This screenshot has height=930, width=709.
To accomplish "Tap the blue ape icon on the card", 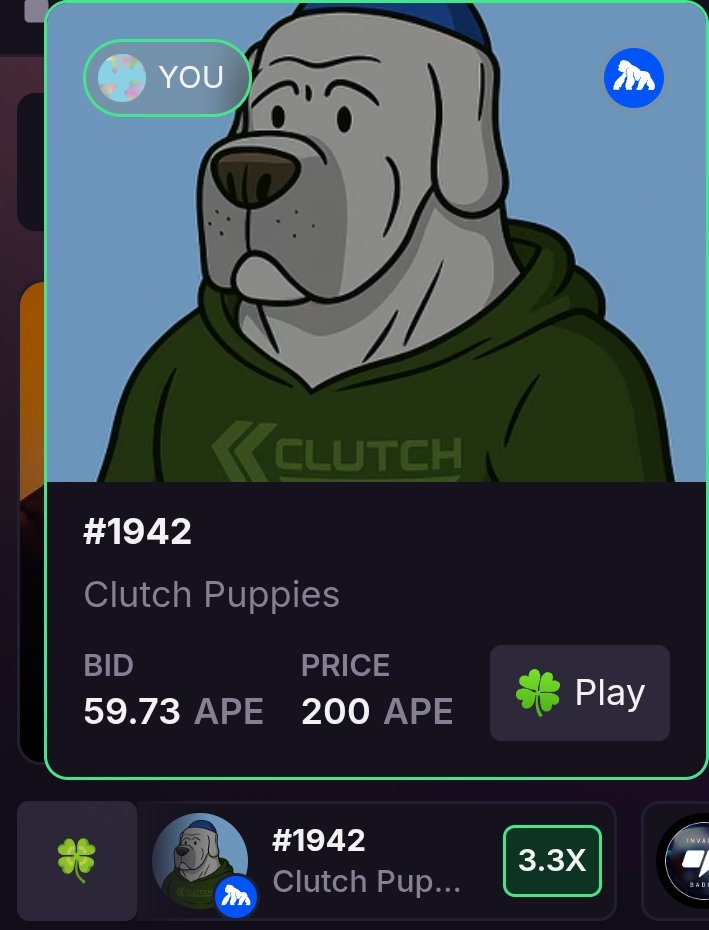I will point(634,78).
